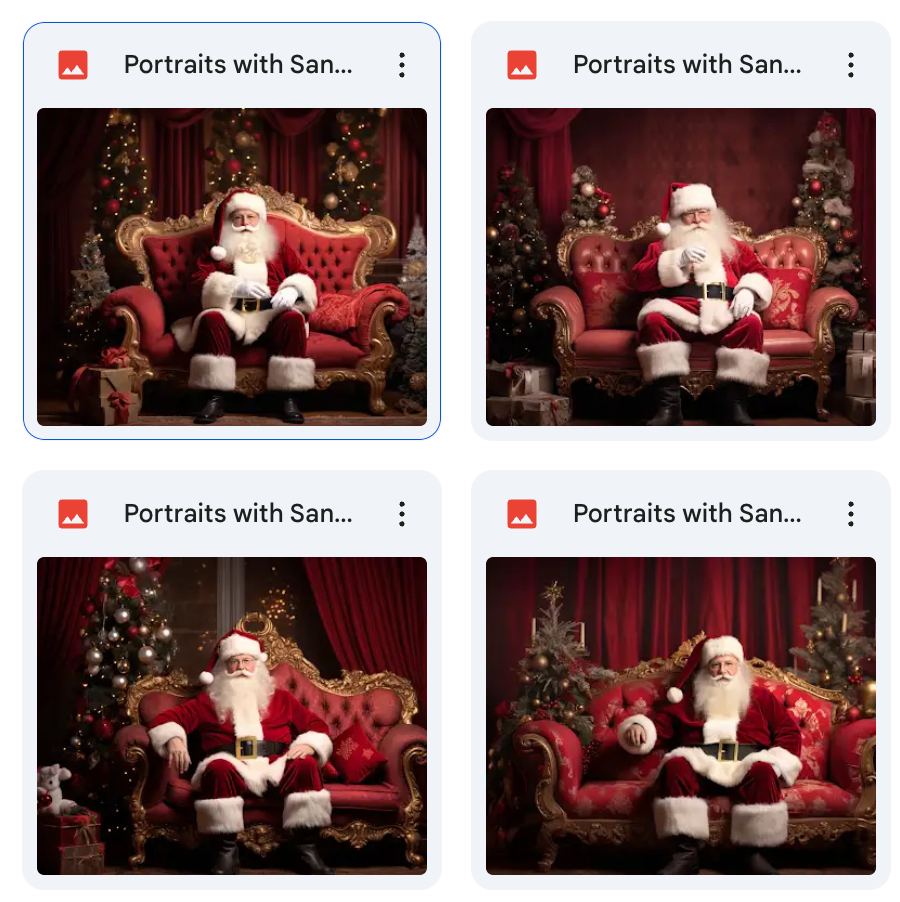Open the Santa portrait on the pink leather sofa
The width and height of the screenshot is (900, 902).
click(x=680, y=266)
